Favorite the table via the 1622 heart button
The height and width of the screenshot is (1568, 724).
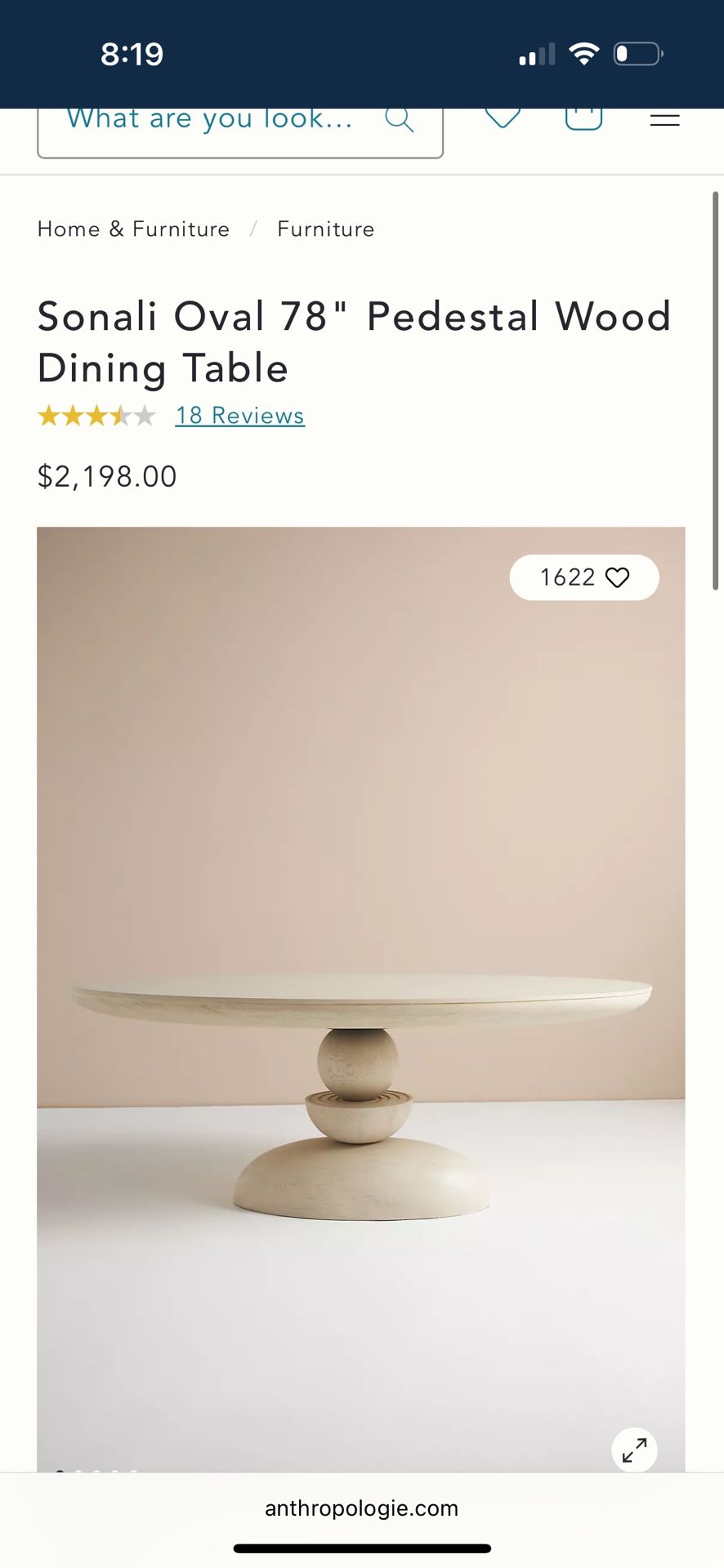[583, 577]
